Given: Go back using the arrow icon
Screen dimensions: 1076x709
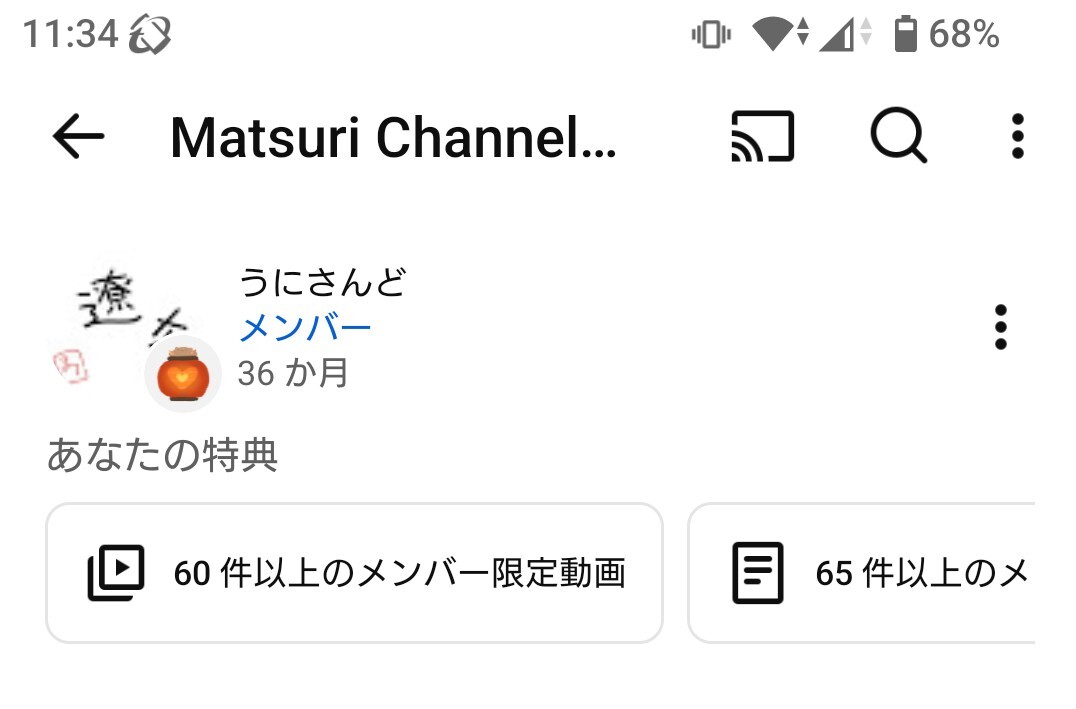Looking at the screenshot, I should coord(78,137).
